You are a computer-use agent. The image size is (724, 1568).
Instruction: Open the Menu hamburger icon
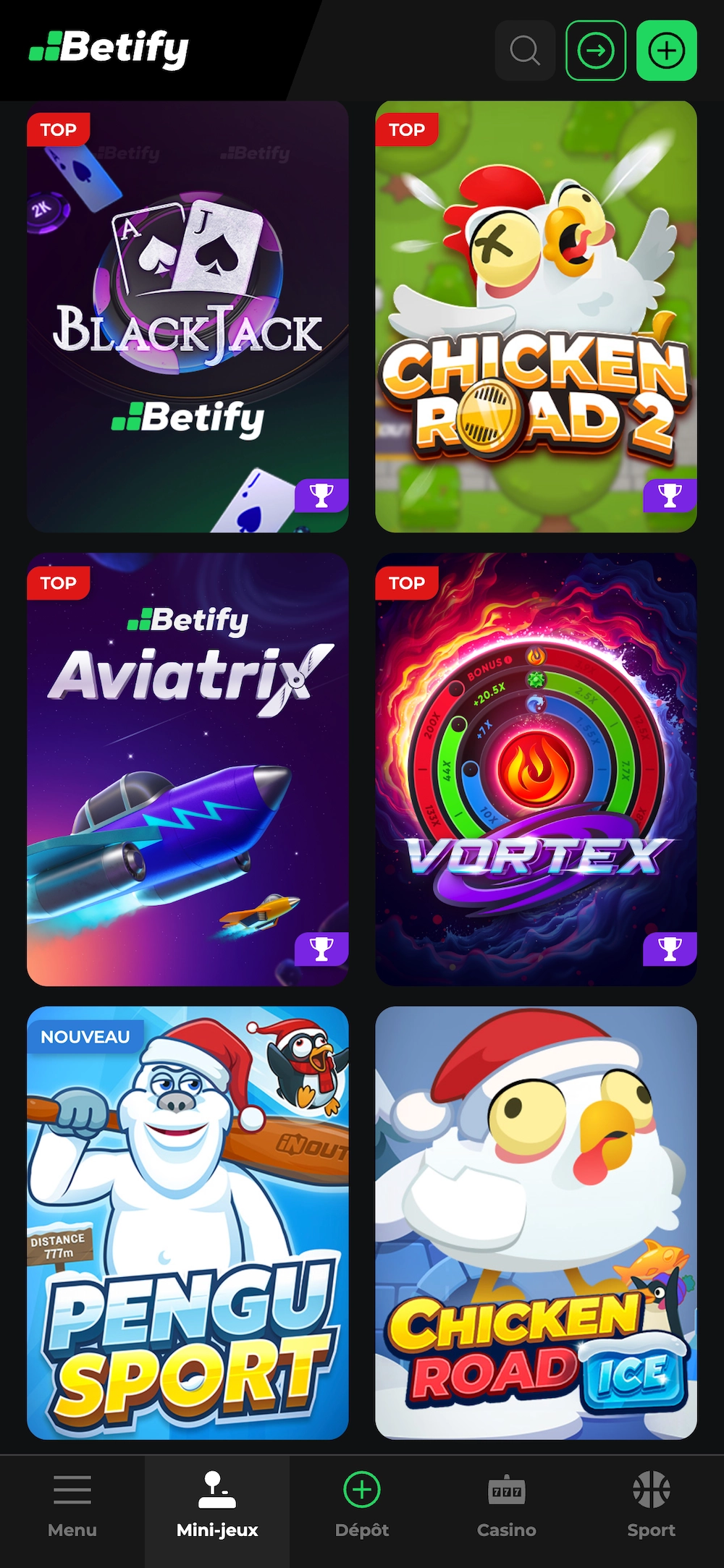[x=72, y=1491]
